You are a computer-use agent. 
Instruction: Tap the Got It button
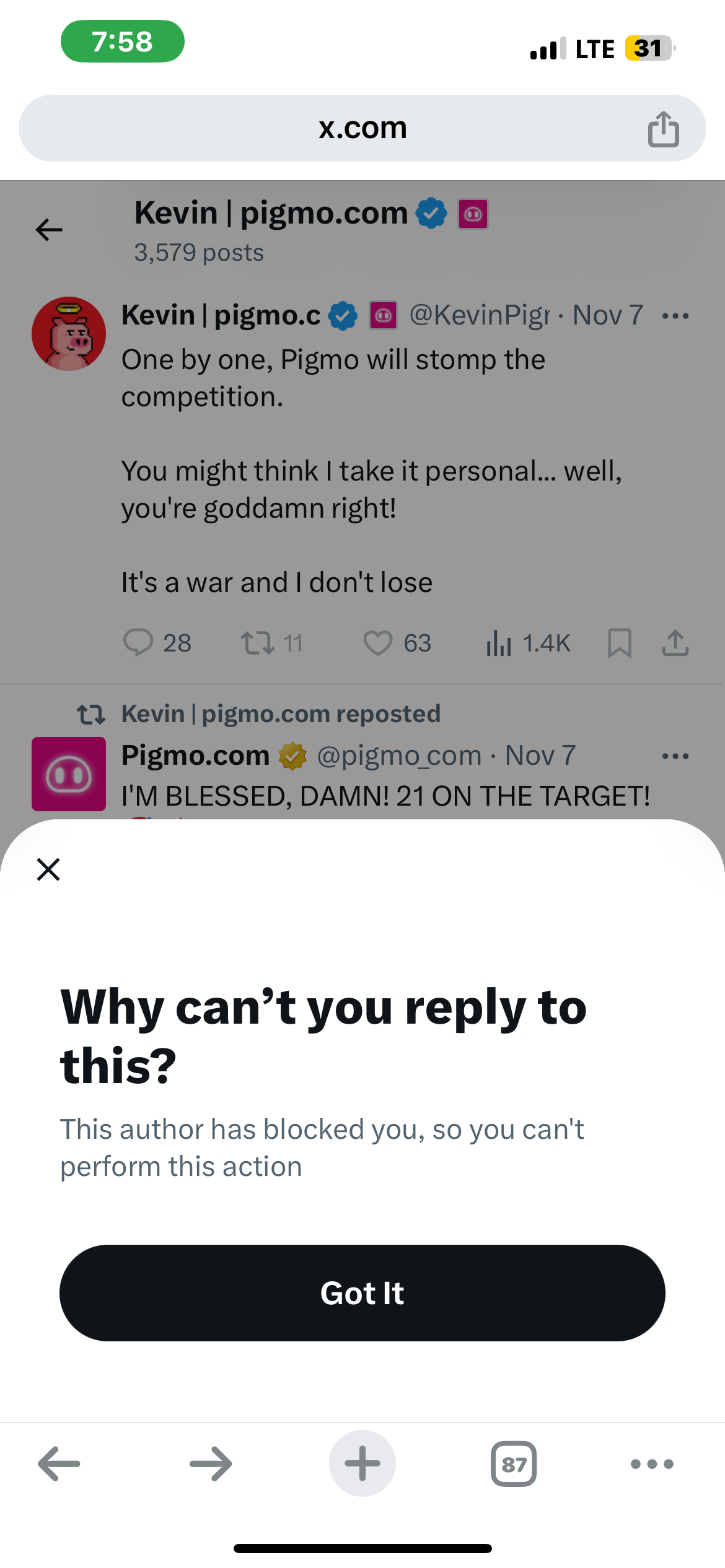click(362, 1292)
